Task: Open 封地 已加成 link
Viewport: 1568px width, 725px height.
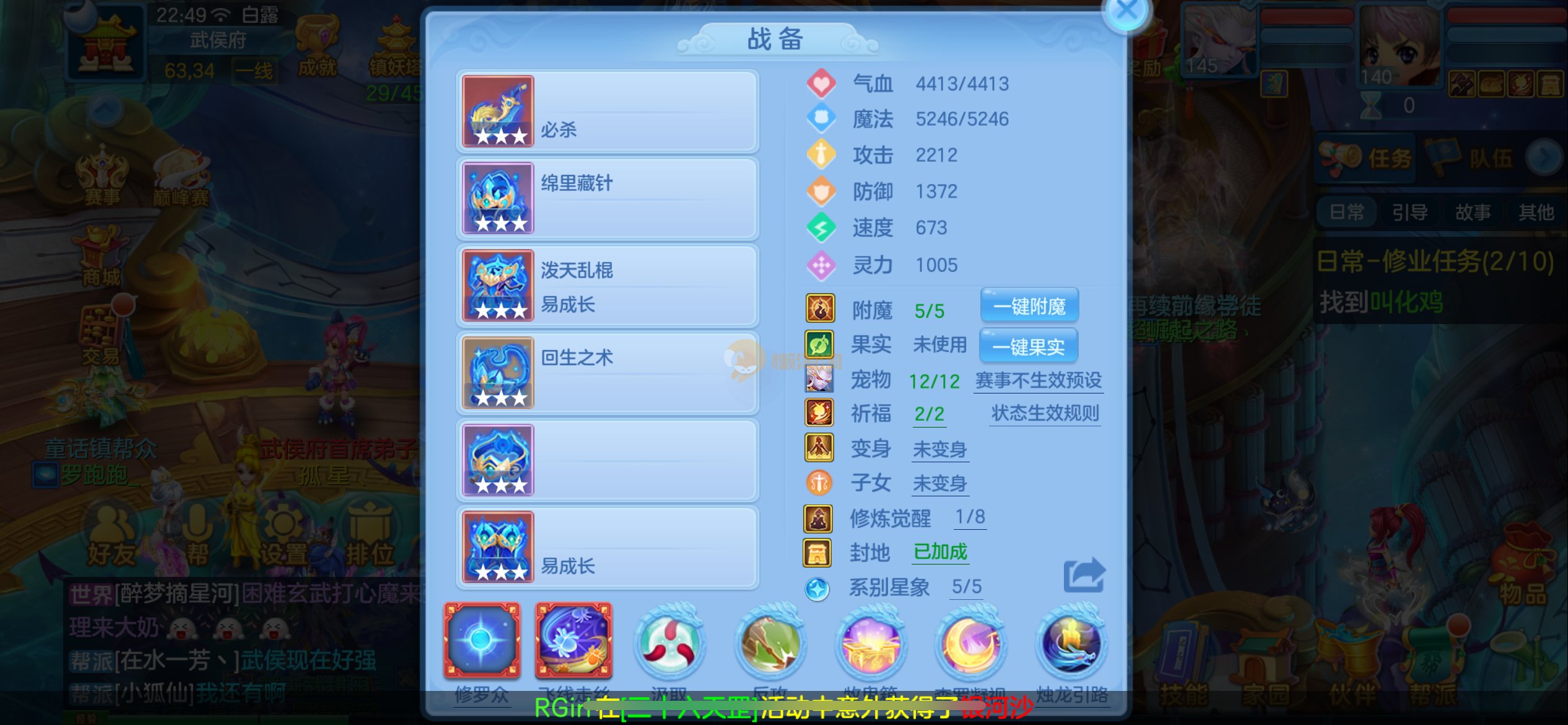Action: coord(940,552)
